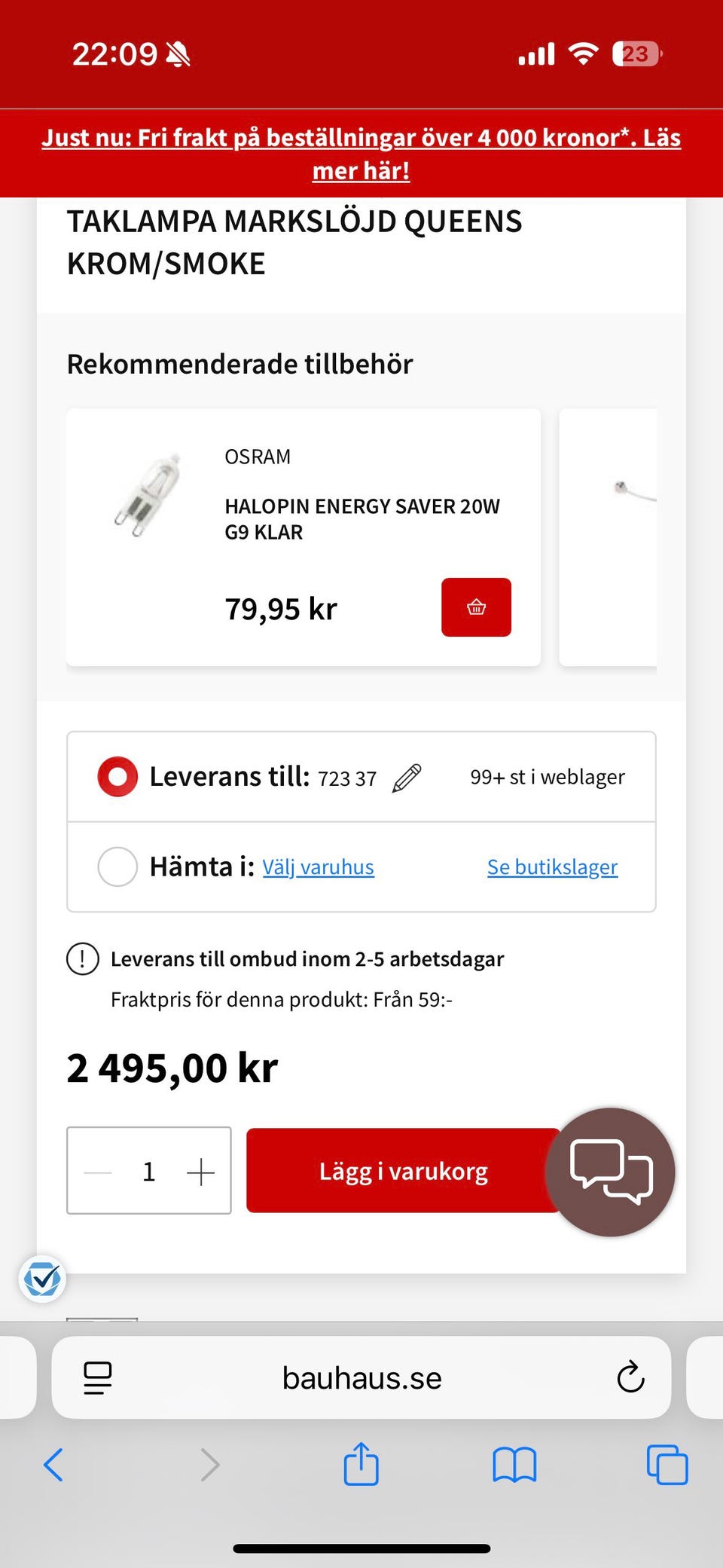The height and width of the screenshot is (1568, 723).
Task: Add Osram Halopin bulb to cart
Action: pyautogui.click(x=476, y=607)
